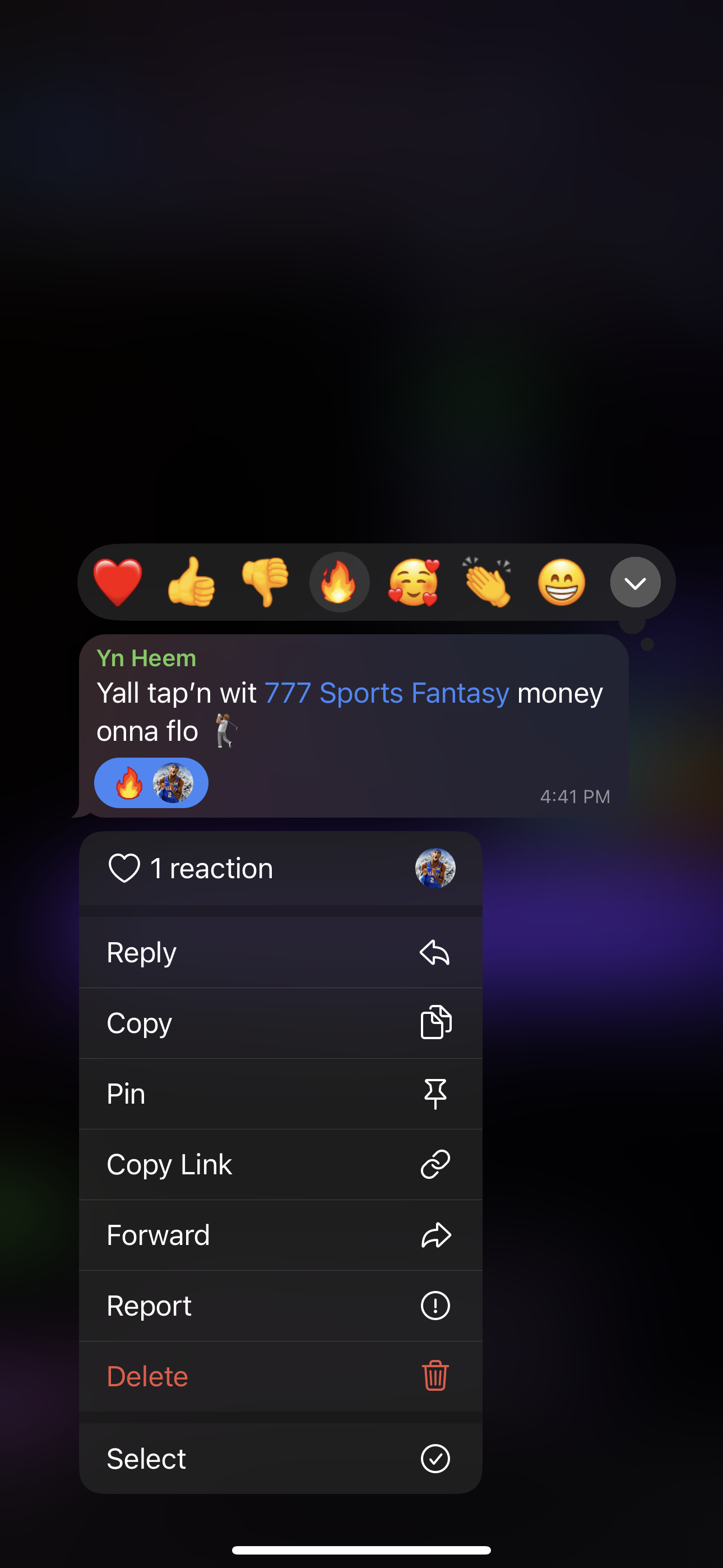Copy the message text
The width and height of the screenshot is (723, 1568).
(x=280, y=1022)
